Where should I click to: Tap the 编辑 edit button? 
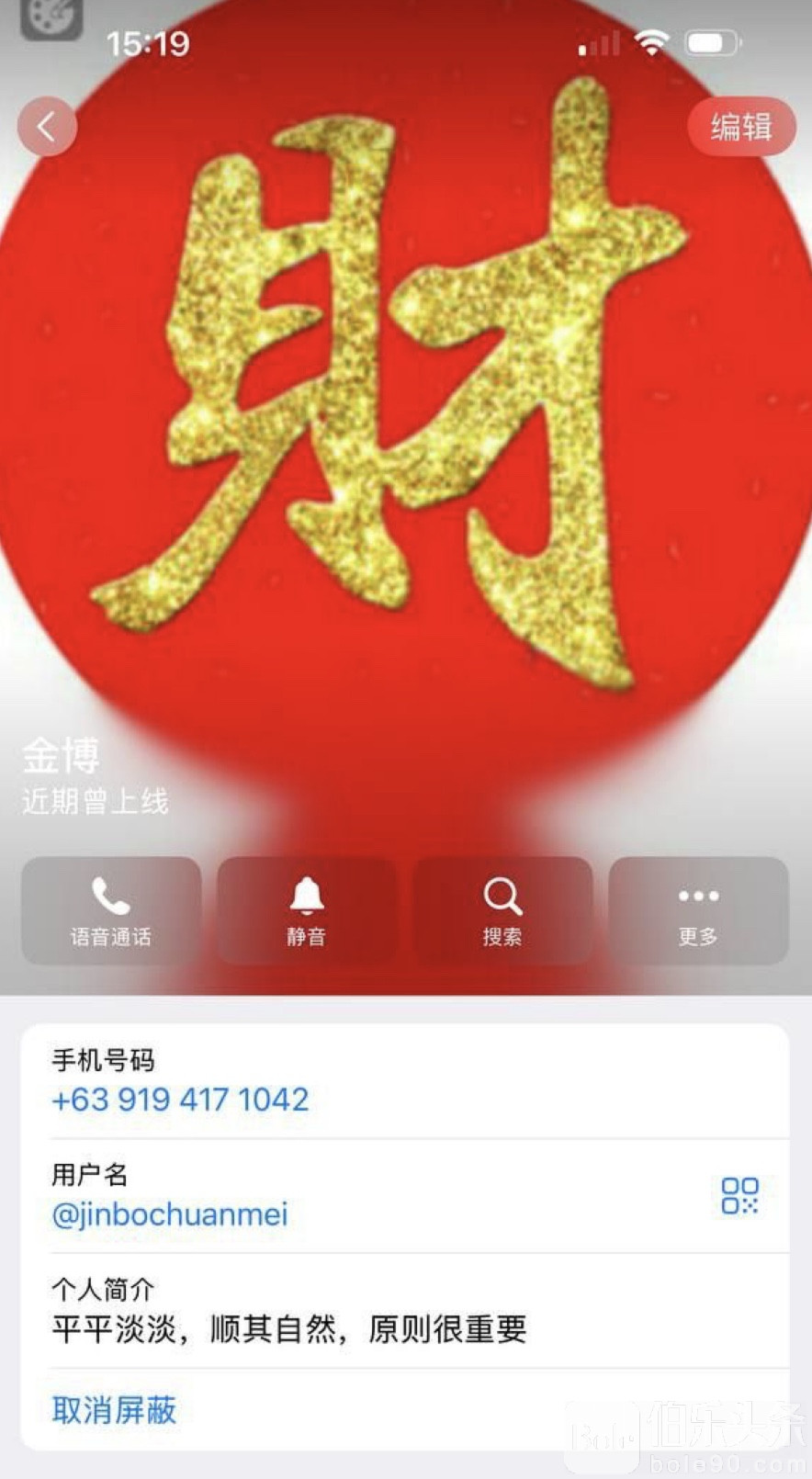740,127
